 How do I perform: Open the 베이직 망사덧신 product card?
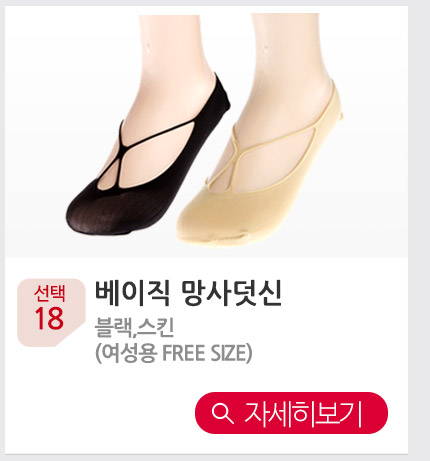click(206, 230)
